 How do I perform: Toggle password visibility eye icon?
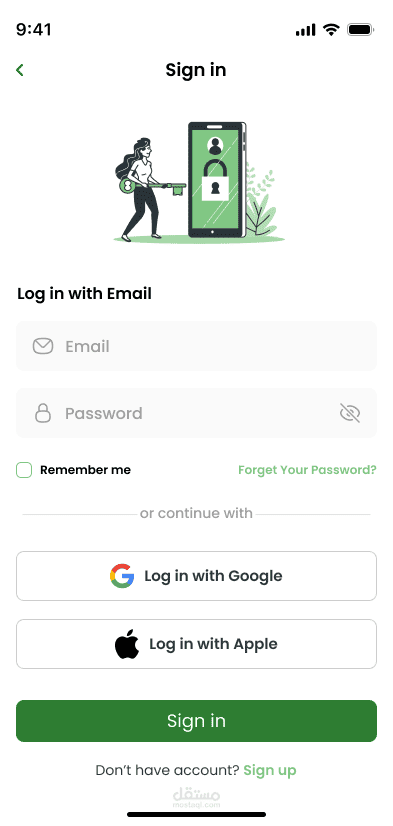click(350, 414)
